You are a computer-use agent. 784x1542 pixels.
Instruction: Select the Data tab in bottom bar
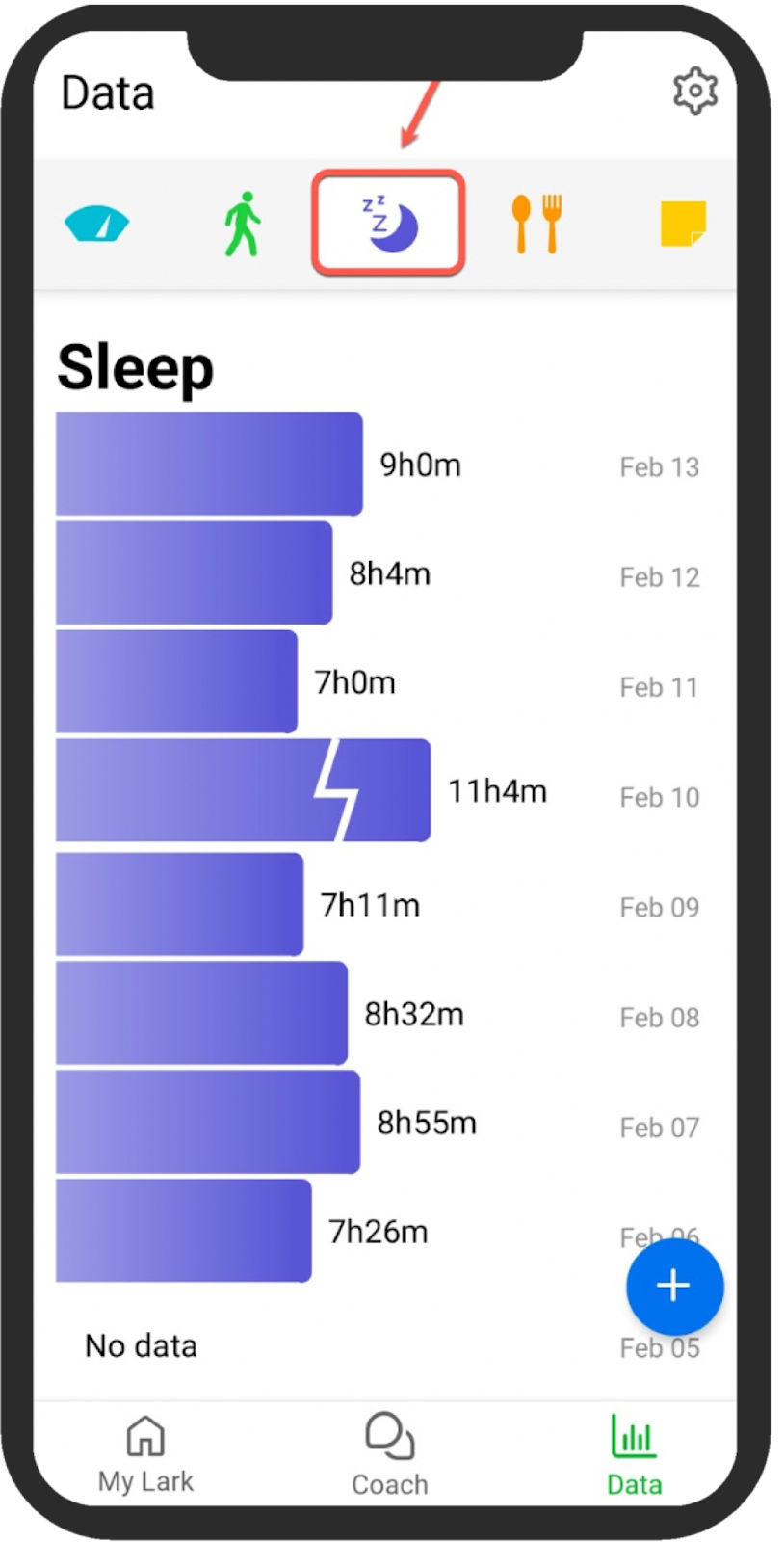pos(634,1453)
